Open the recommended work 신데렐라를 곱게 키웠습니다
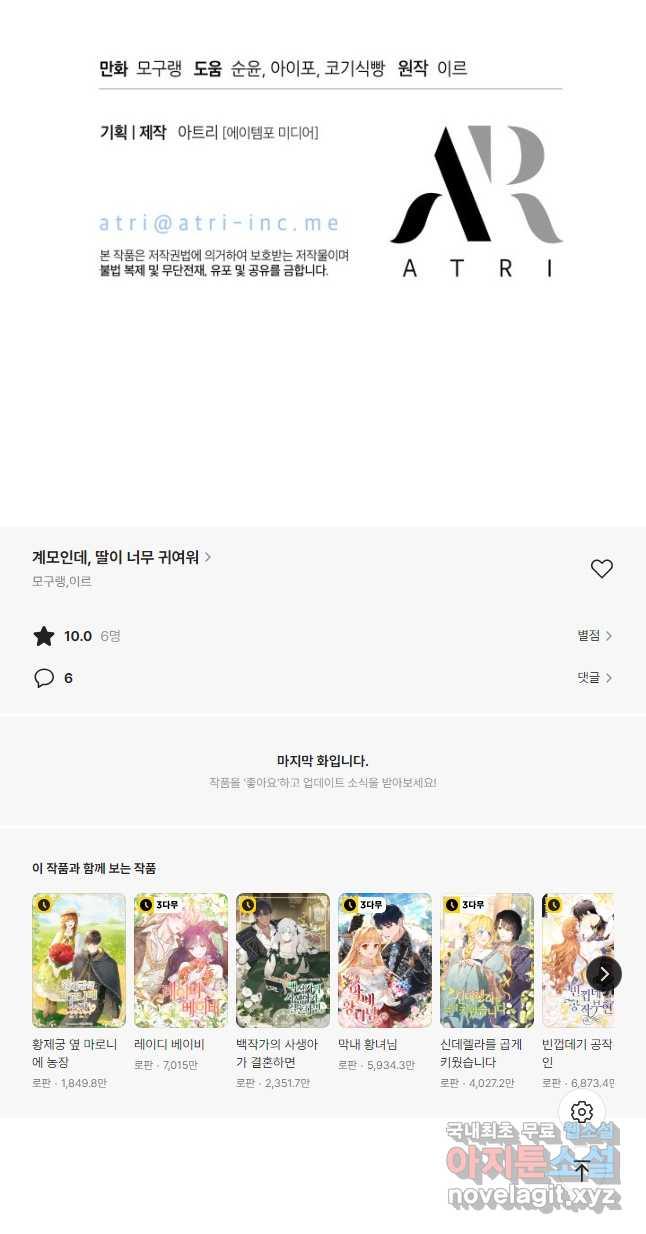 pos(487,960)
